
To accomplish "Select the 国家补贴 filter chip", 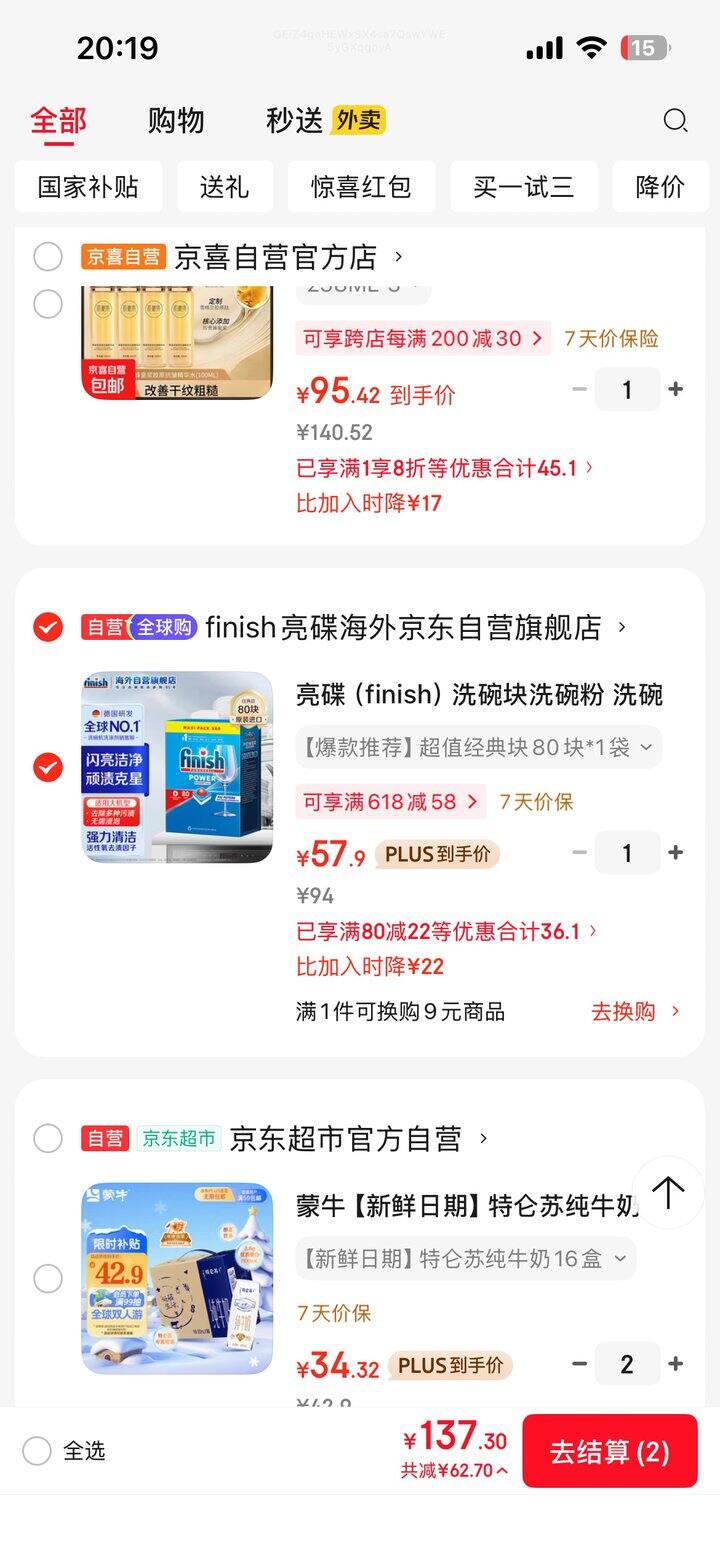I will coord(88,187).
